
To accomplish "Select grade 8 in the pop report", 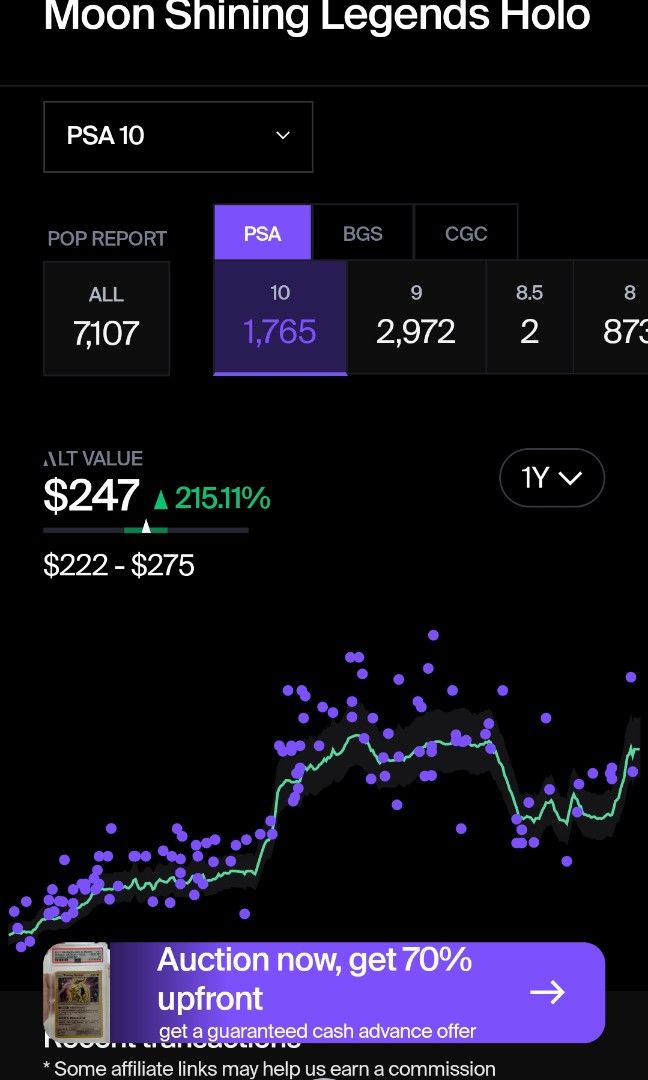I will tap(622, 318).
